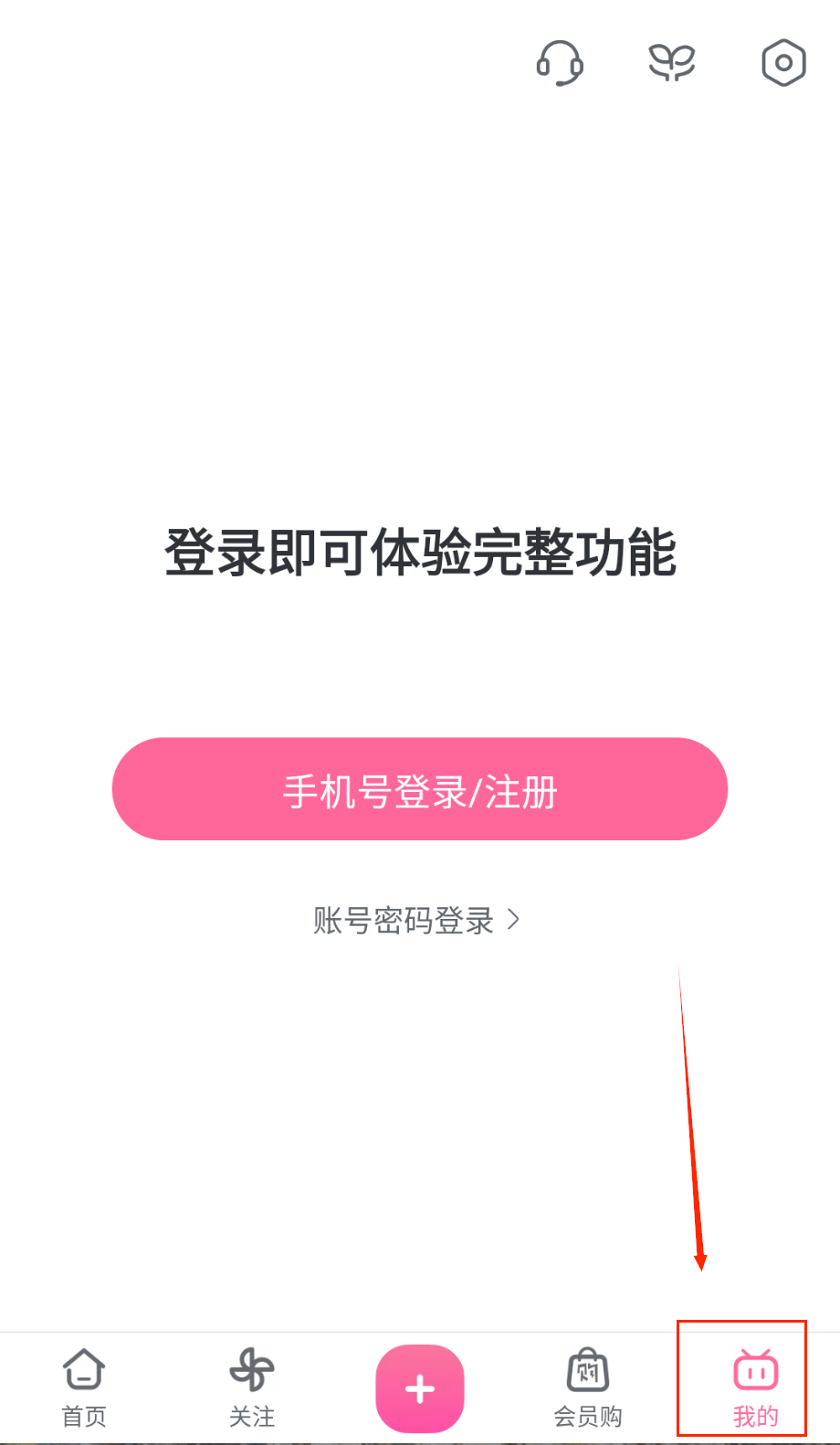The height and width of the screenshot is (1445, 840).
Task: Tap 手机号登录/注册 button
Action: pos(420,790)
